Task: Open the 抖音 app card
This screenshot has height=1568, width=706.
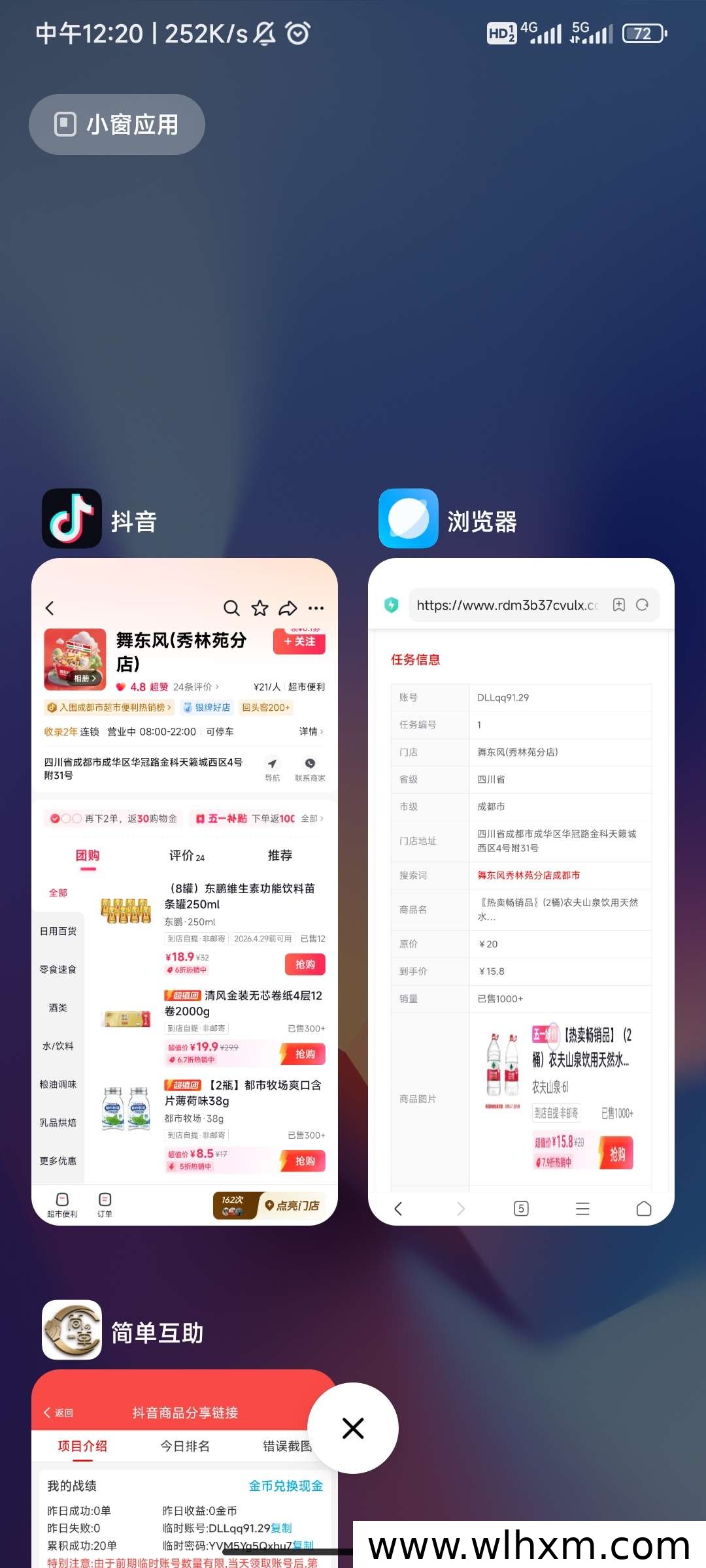Action: coord(184,891)
